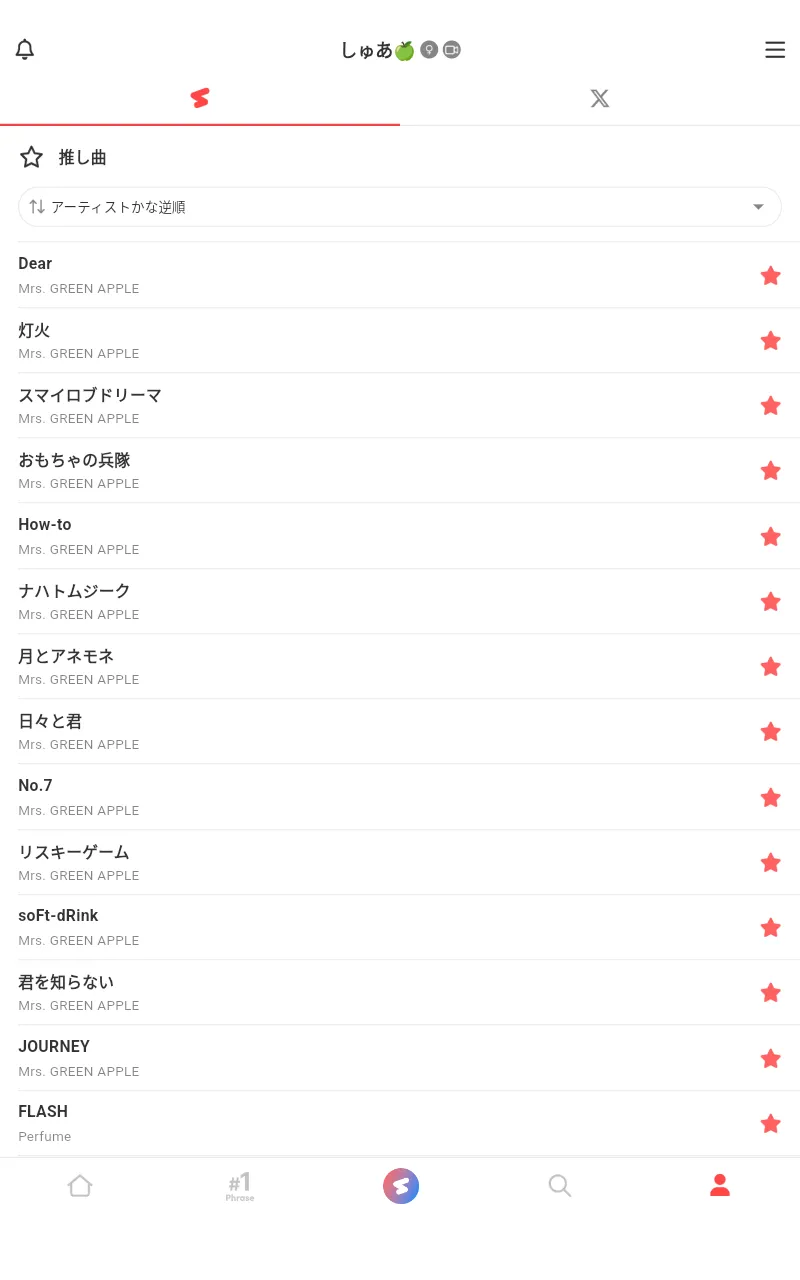Expand the アーティストかな逆順 sort dropdown
Screen dimensions: 800x1280
pyautogui.click(x=399, y=207)
